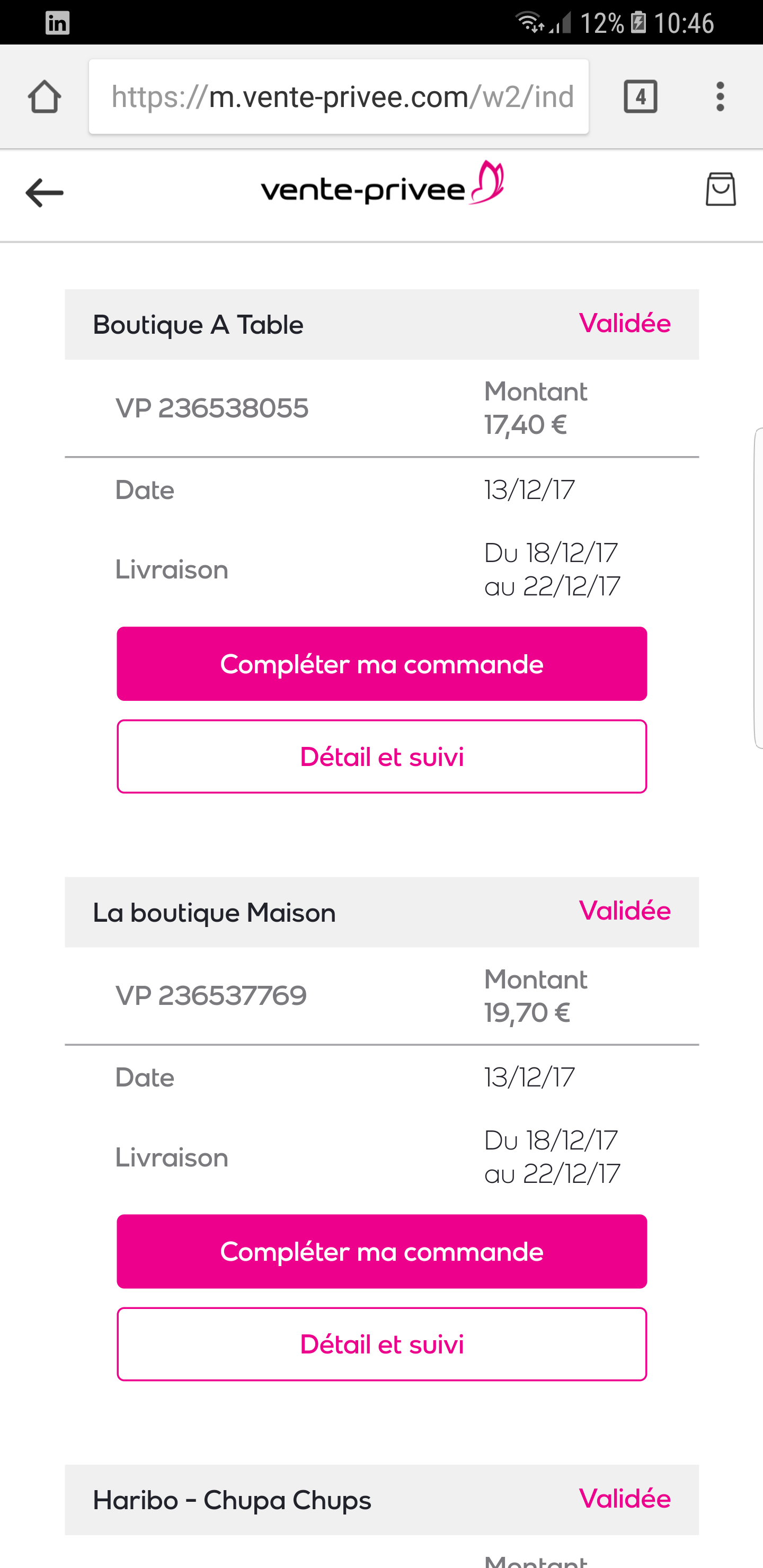The width and height of the screenshot is (763, 1568).
Task: Complete the La boutique Maison order
Action: point(382,1251)
